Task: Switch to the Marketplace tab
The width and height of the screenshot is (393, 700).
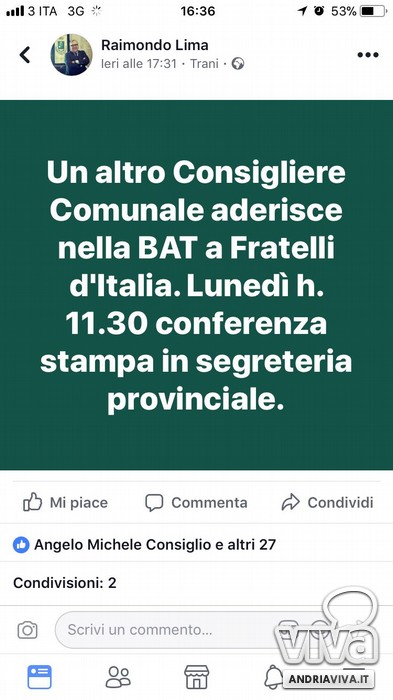Action: pos(196,677)
